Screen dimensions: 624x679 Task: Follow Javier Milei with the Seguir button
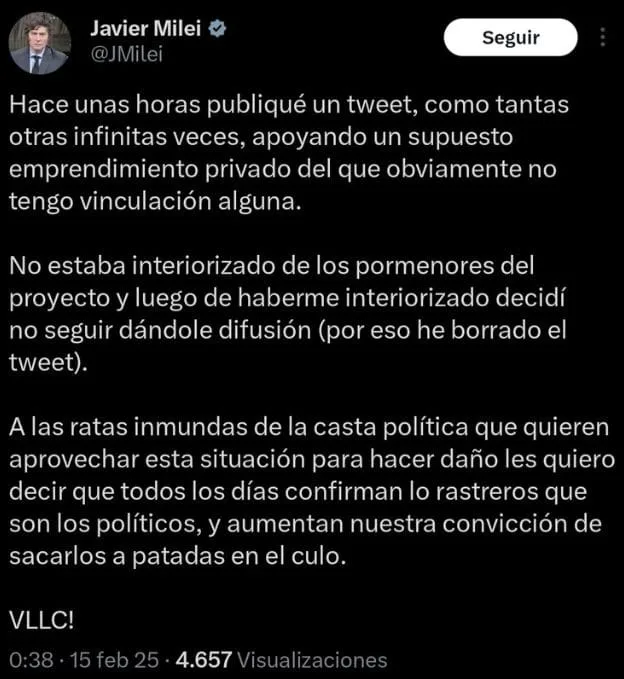[x=510, y=38]
